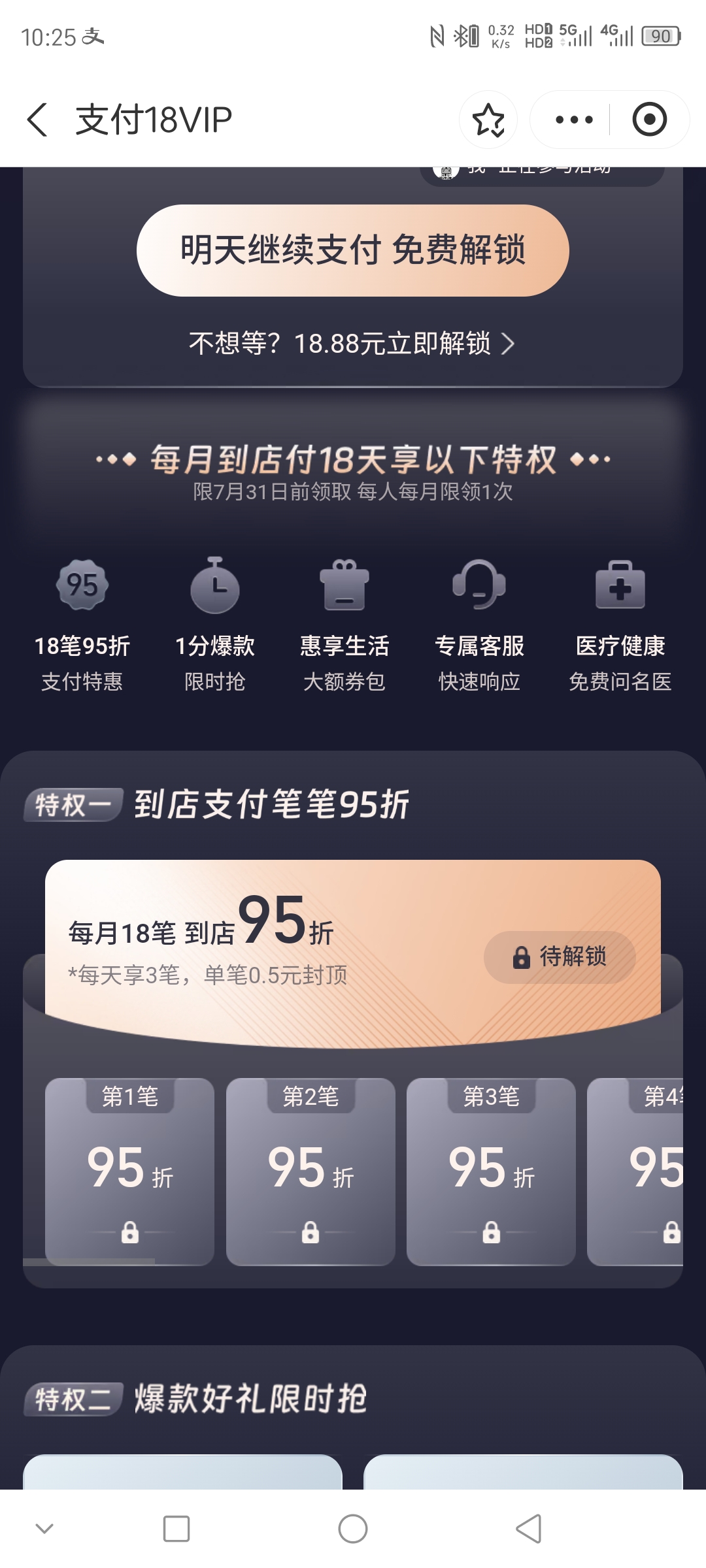706x1568 pixels.
Task: Go to the system home screen
Action: point(352,1529)
